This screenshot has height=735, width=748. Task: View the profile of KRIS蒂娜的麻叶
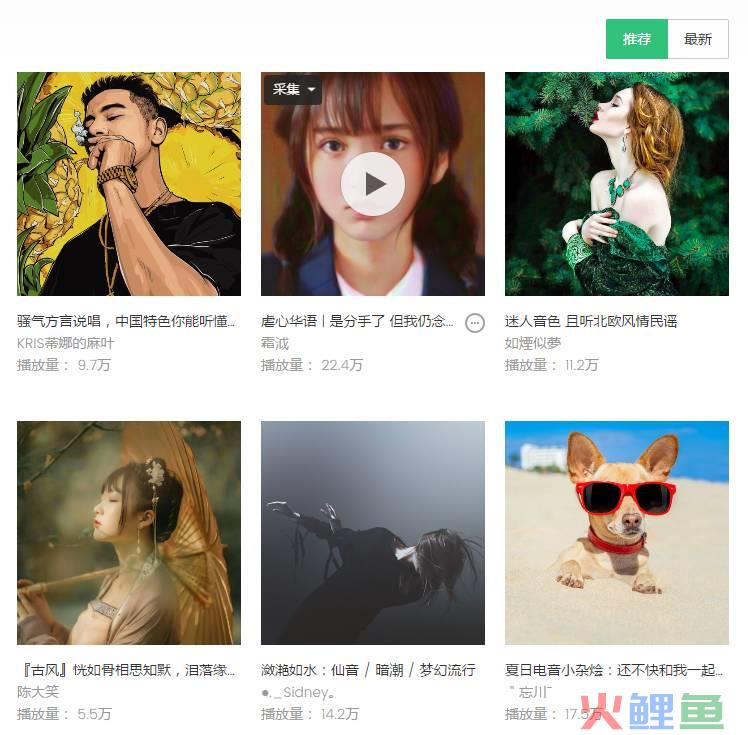(x=66, y=343)
